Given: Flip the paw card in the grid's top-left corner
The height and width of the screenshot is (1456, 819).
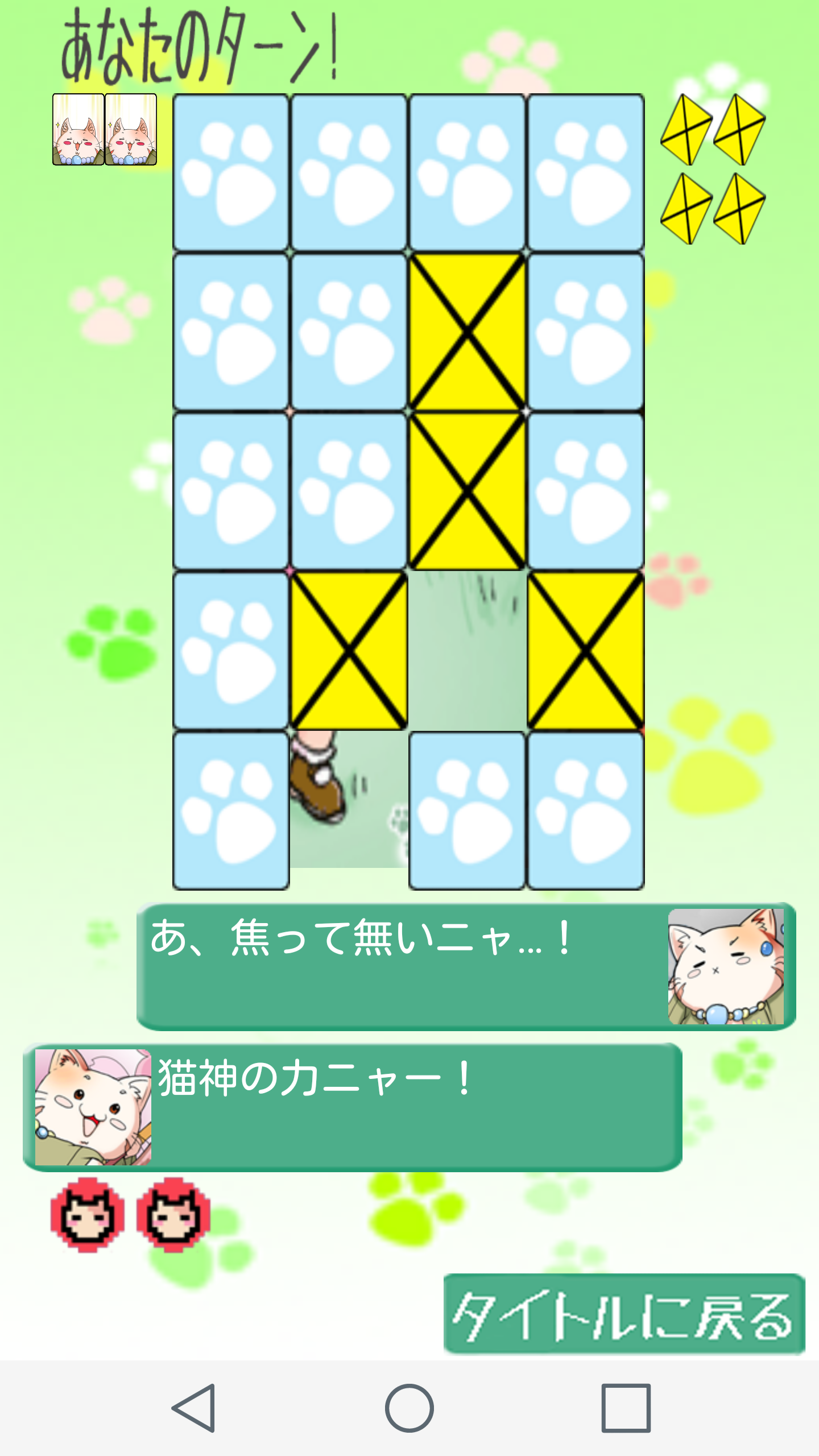Looking at the screenshot, I should tap(231, 172).
